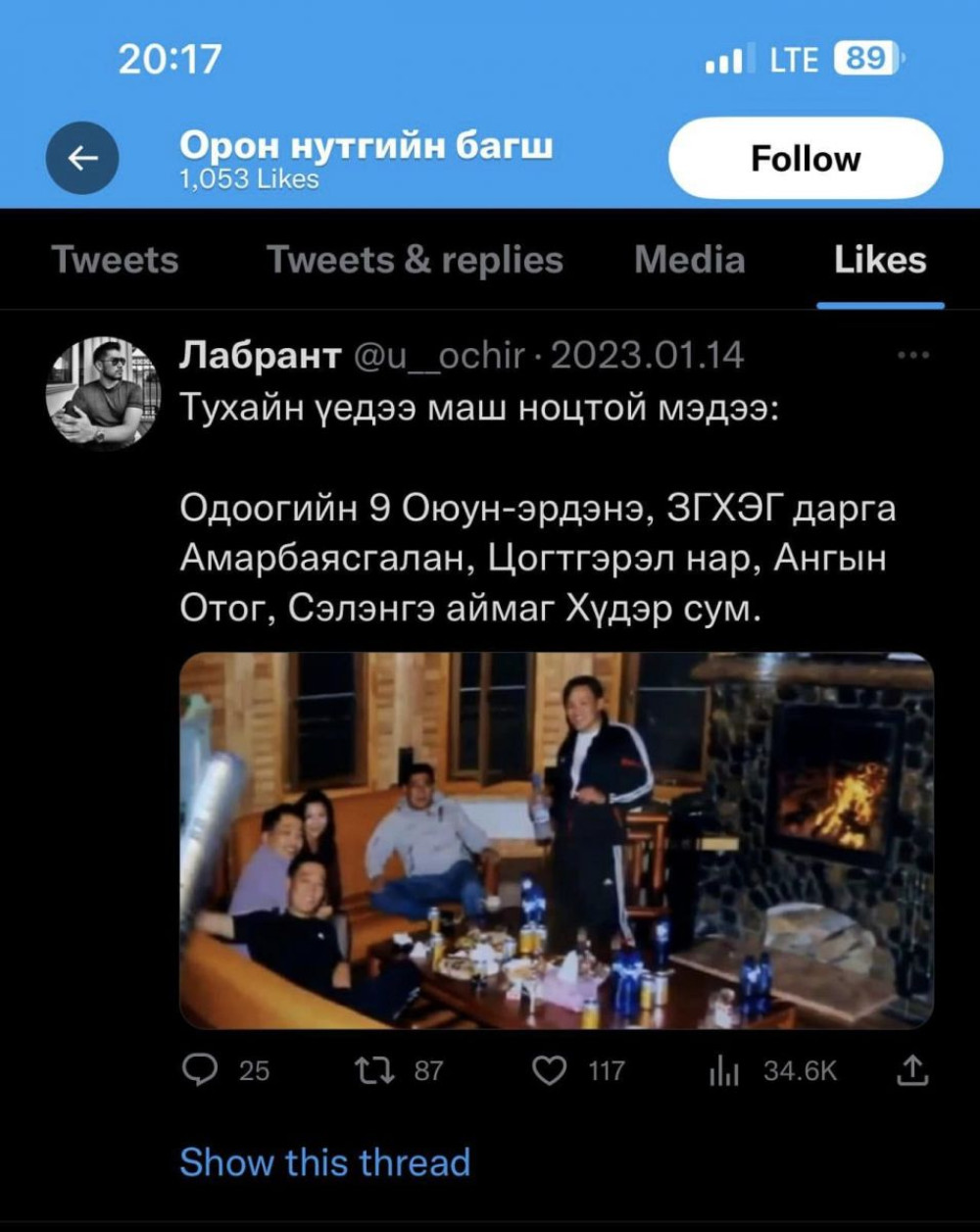
Task: Reply to Лабрант's tweet
Action: tap(202, 1071)
